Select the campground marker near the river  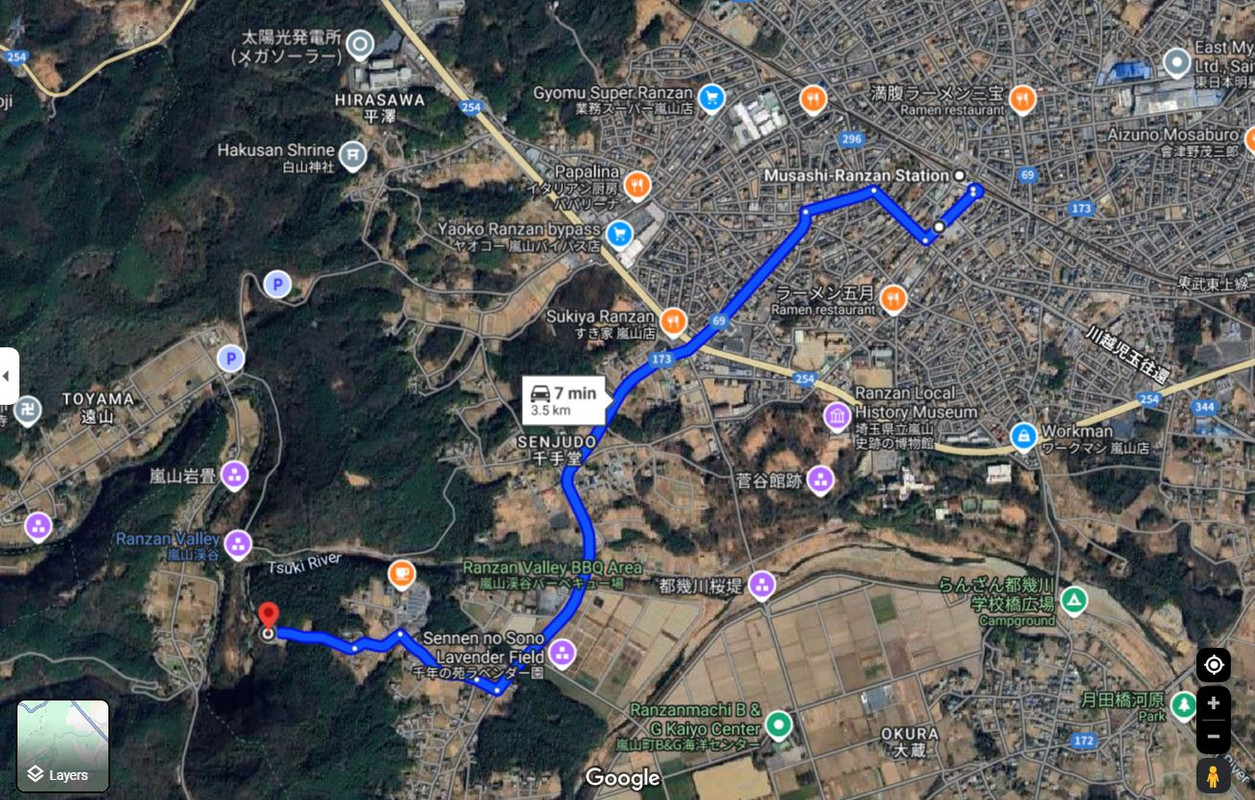pyautogui.click(x=1073, y=600)
